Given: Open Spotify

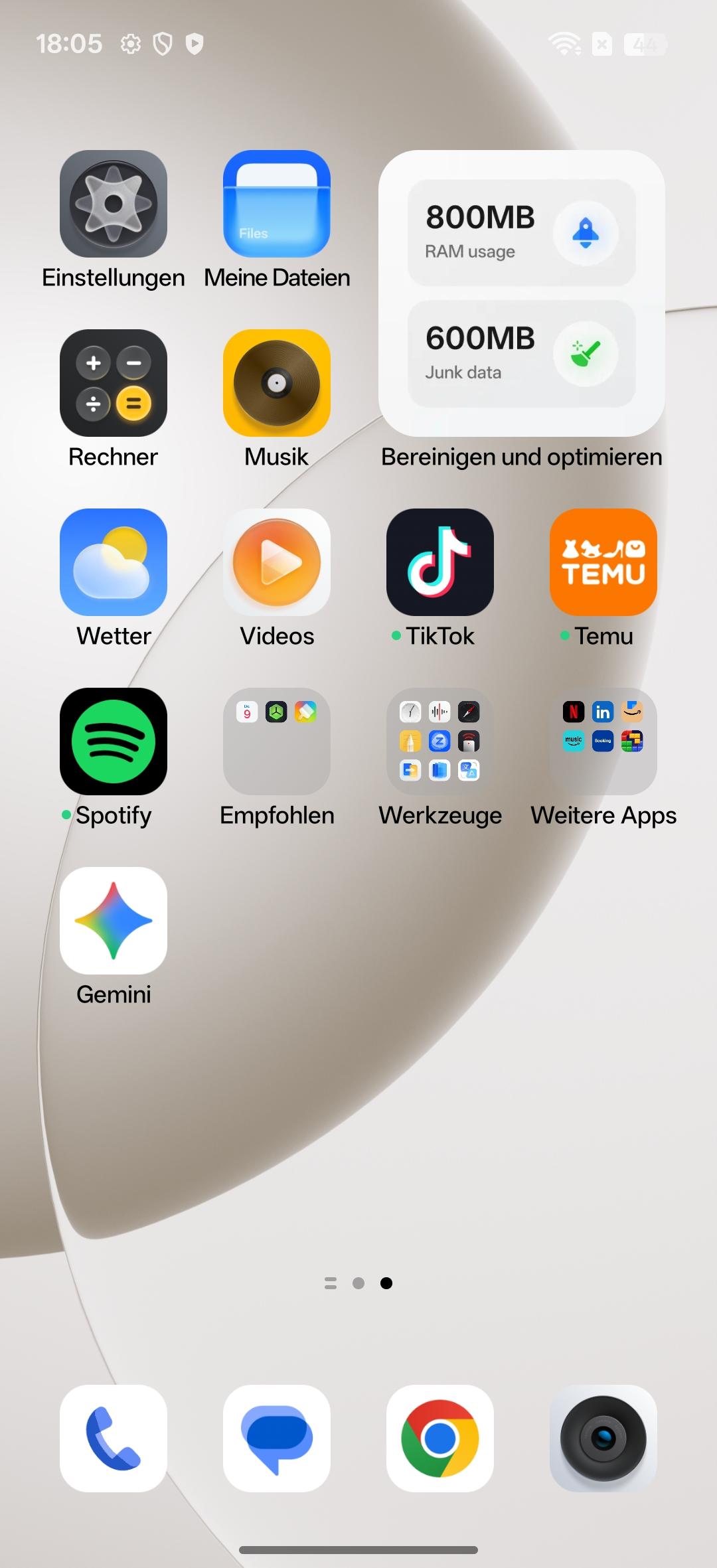Looking at the screenshot, I should (x=114, y=742).
